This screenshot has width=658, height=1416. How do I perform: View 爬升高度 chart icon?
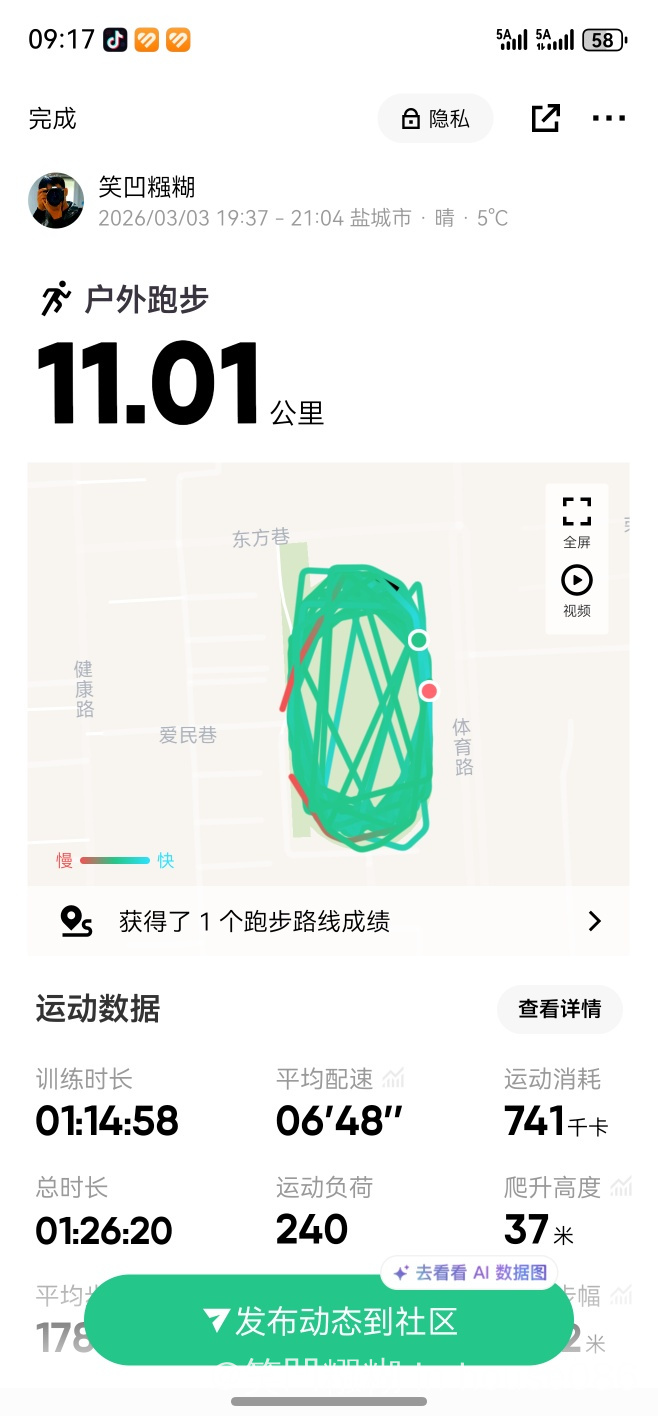click(x=621, y=1187)
